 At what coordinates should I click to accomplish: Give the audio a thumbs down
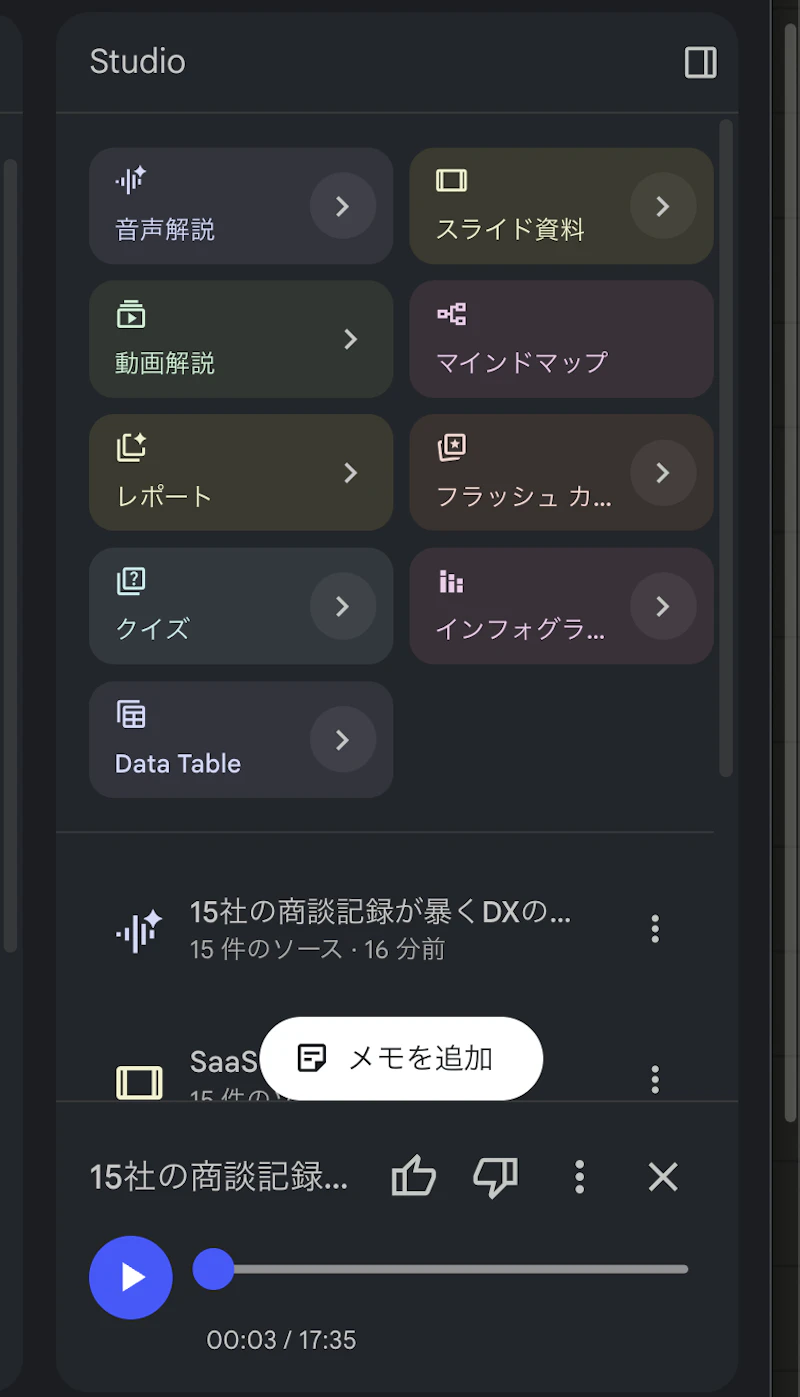(496, 1177)
